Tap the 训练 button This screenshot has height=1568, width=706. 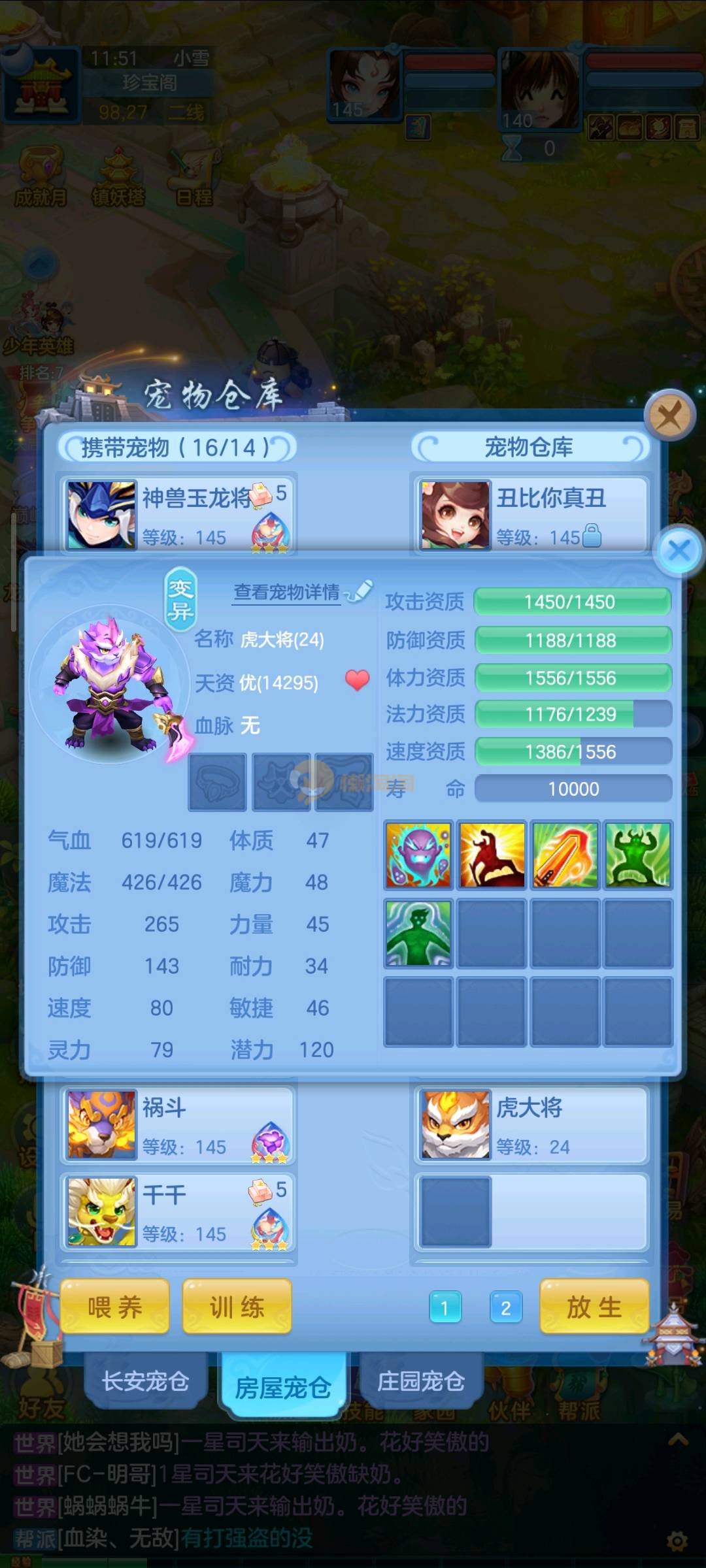tap(237, 1307)
